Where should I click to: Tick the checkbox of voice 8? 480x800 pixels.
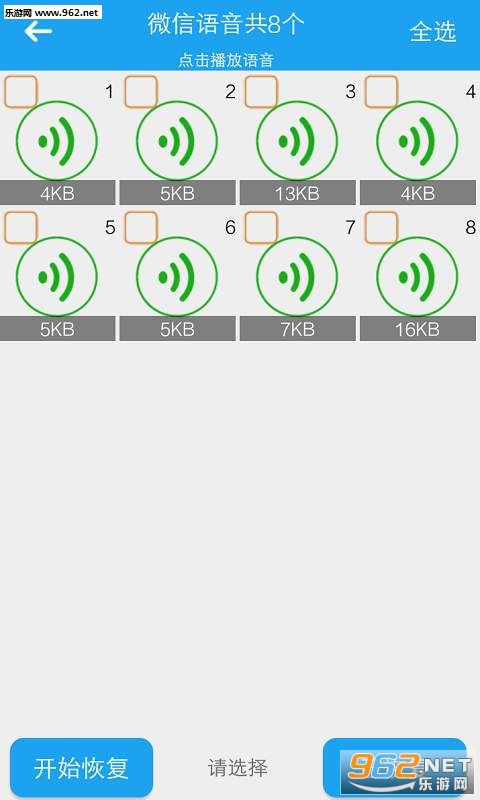pyautogui.click(x=382, y=228)
